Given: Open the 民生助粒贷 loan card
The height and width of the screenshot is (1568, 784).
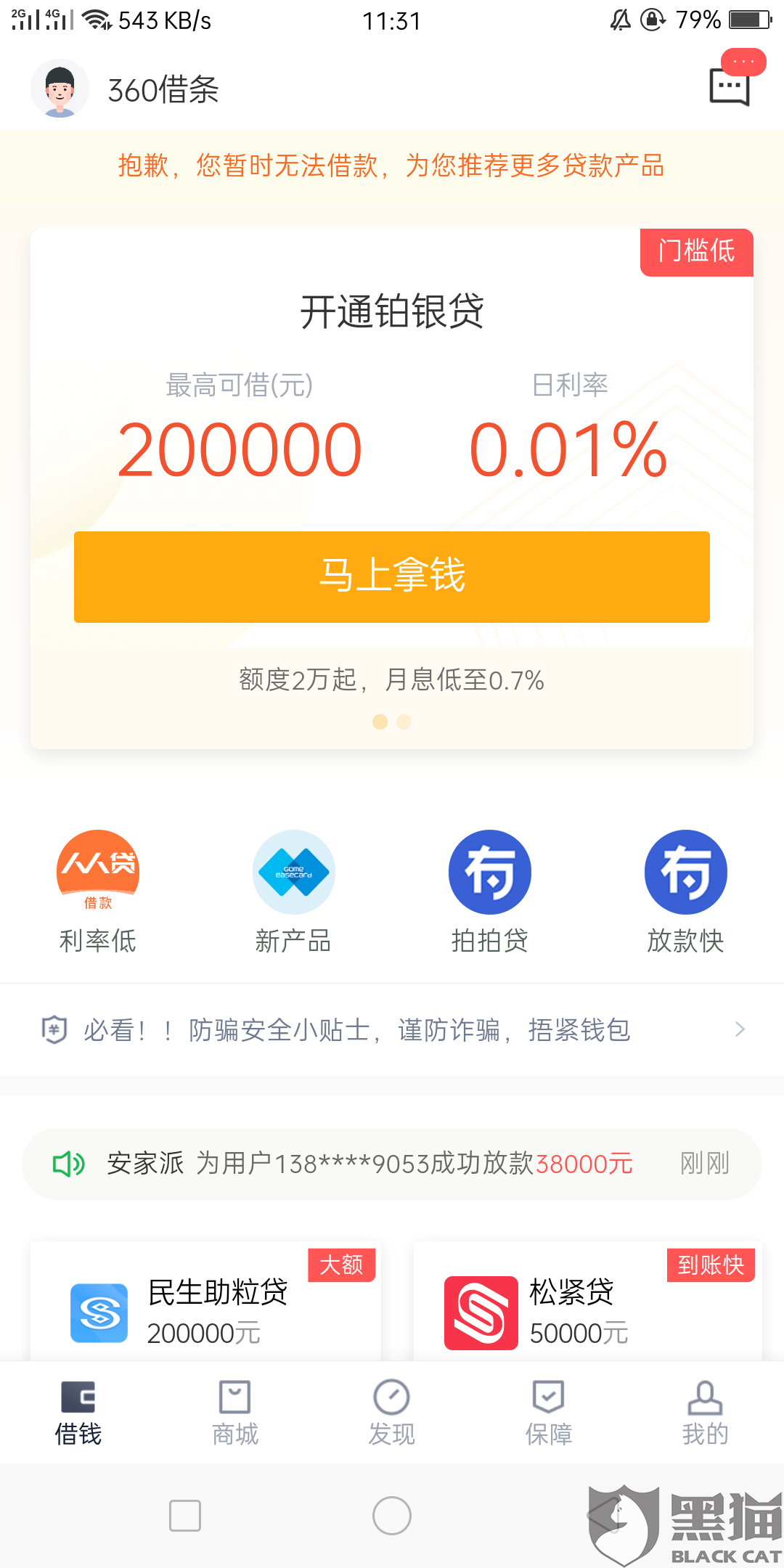Looking at the screenshot, I should click(x=206, y=1301).
